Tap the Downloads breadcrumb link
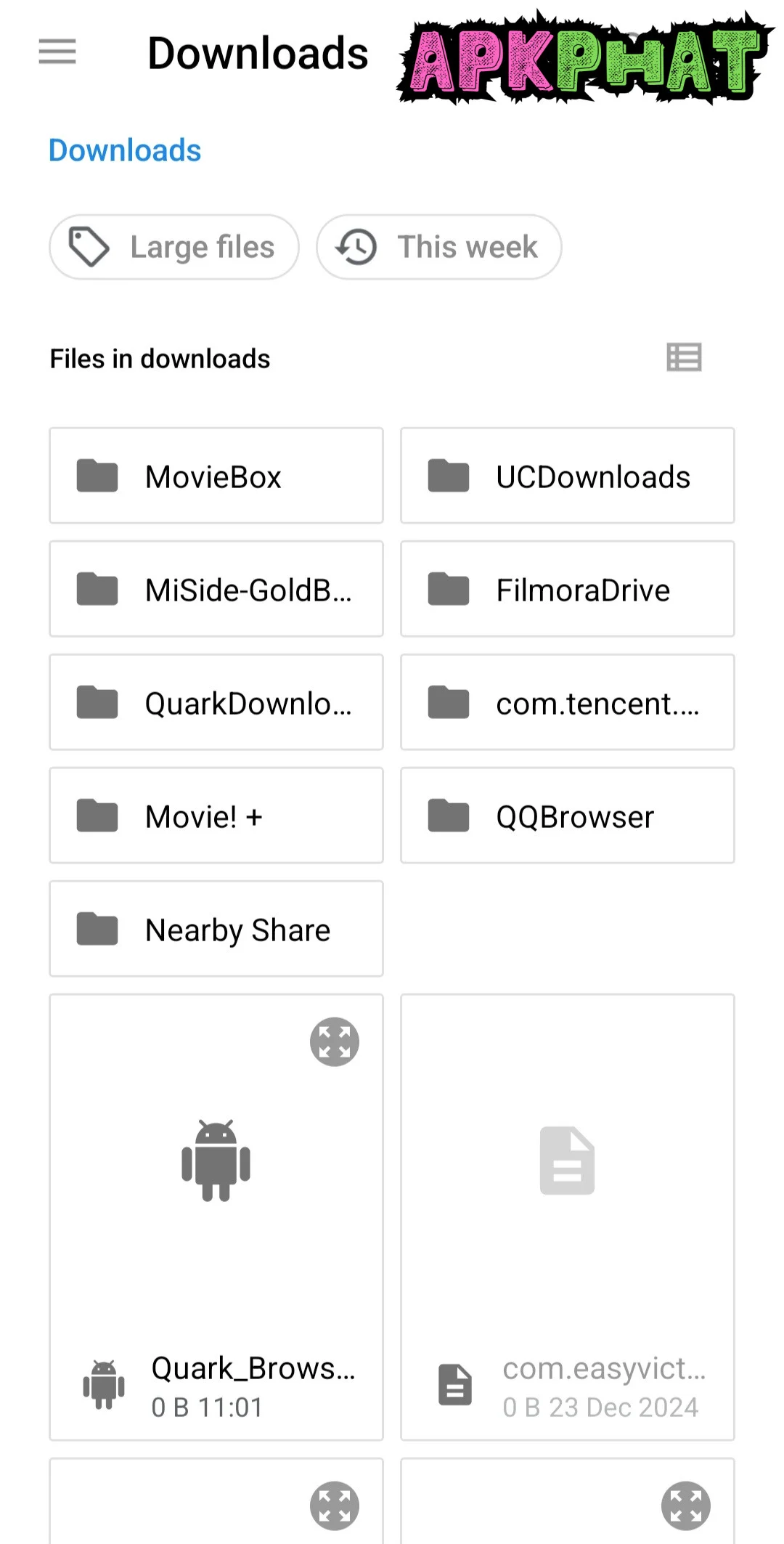The width and height of the screenshot is (784, 1544). click(125, 150)
